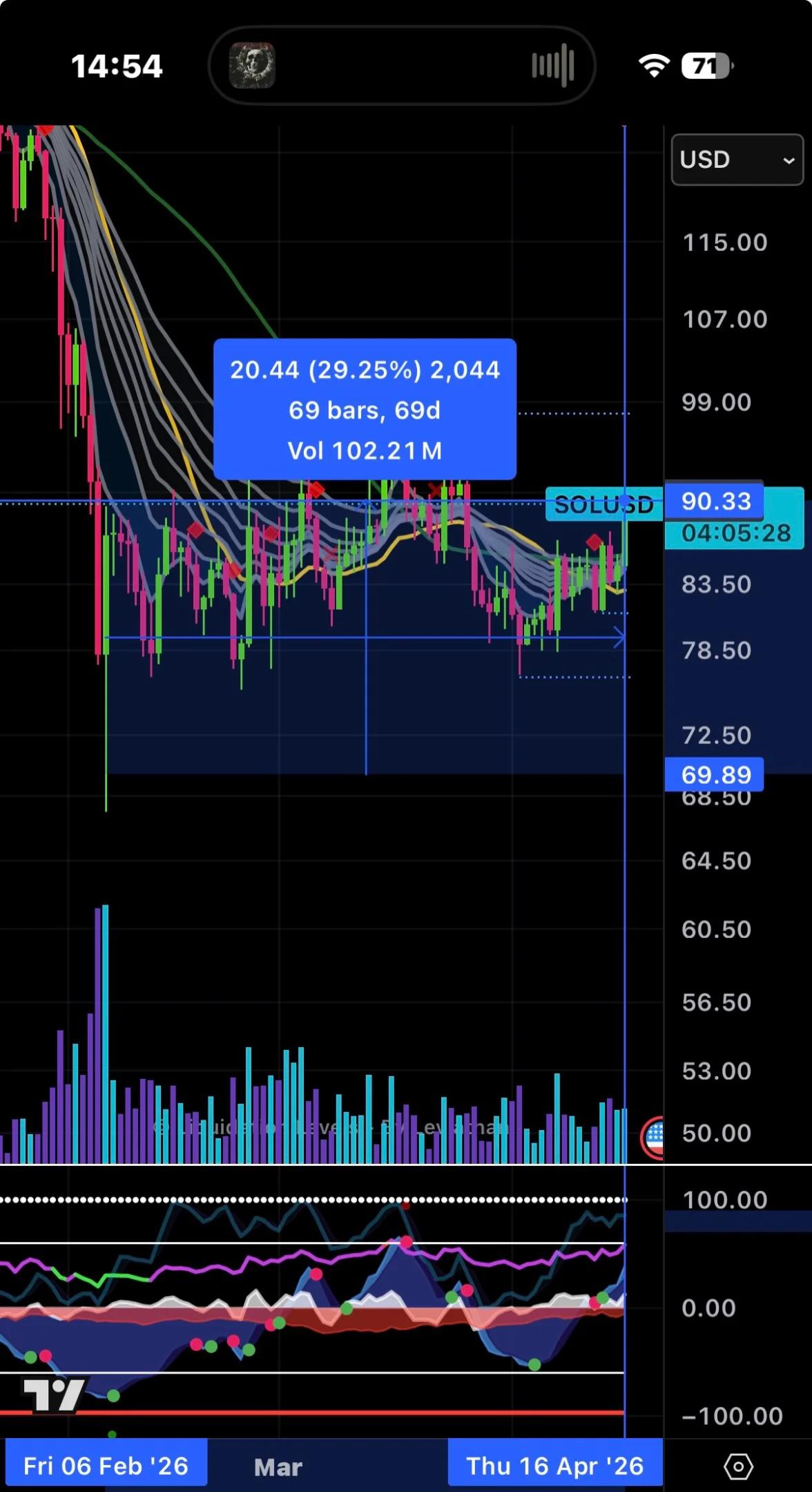Open chart settings hexagon icon

[738, 1466]
